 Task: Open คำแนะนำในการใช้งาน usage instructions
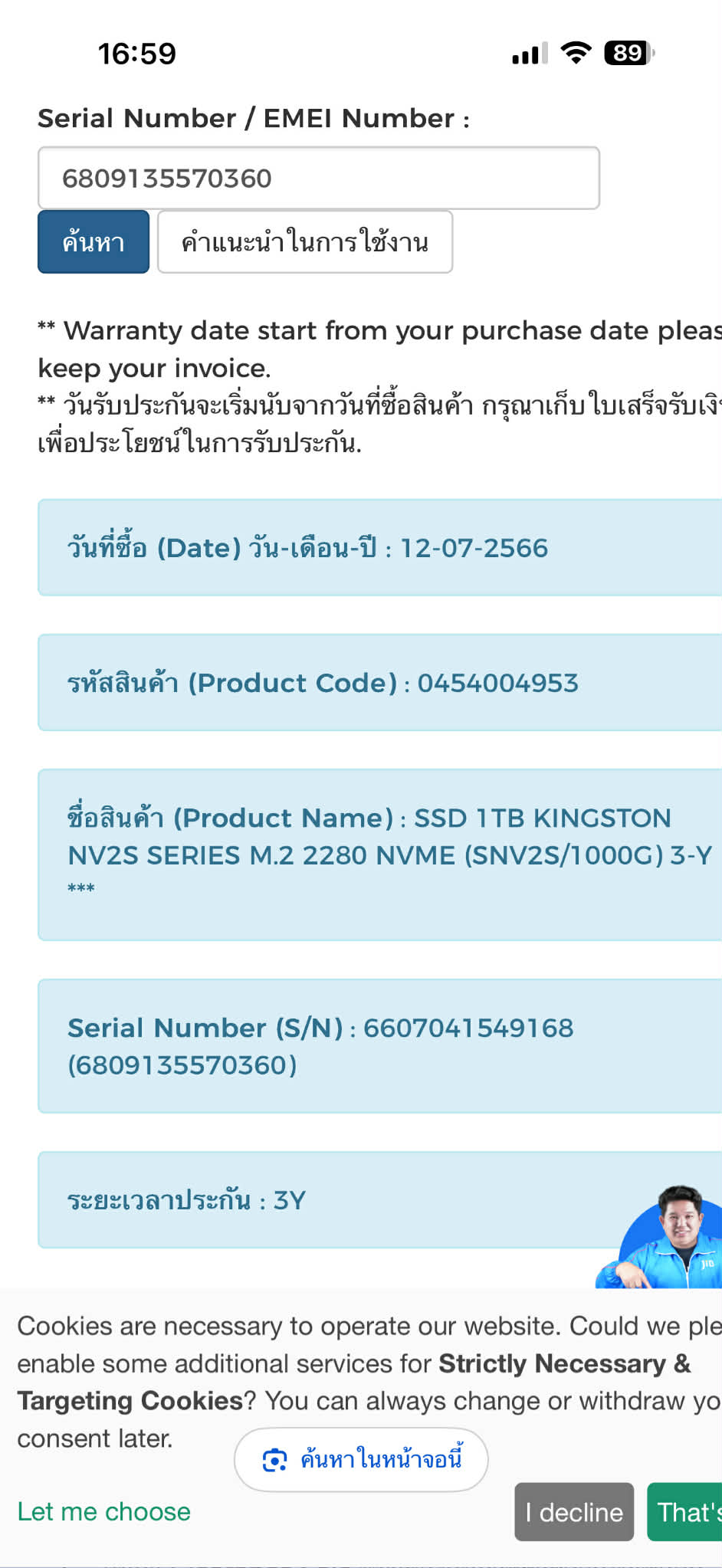coord(304,242)
